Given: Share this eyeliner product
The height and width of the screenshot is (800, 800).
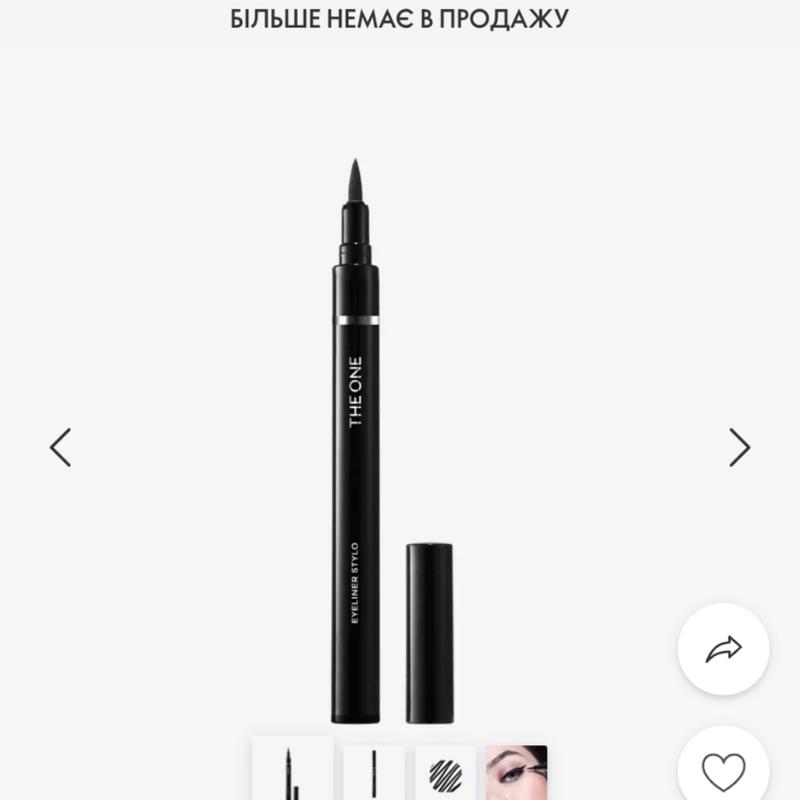Looking at the screenshot, I should pos(722,650).
